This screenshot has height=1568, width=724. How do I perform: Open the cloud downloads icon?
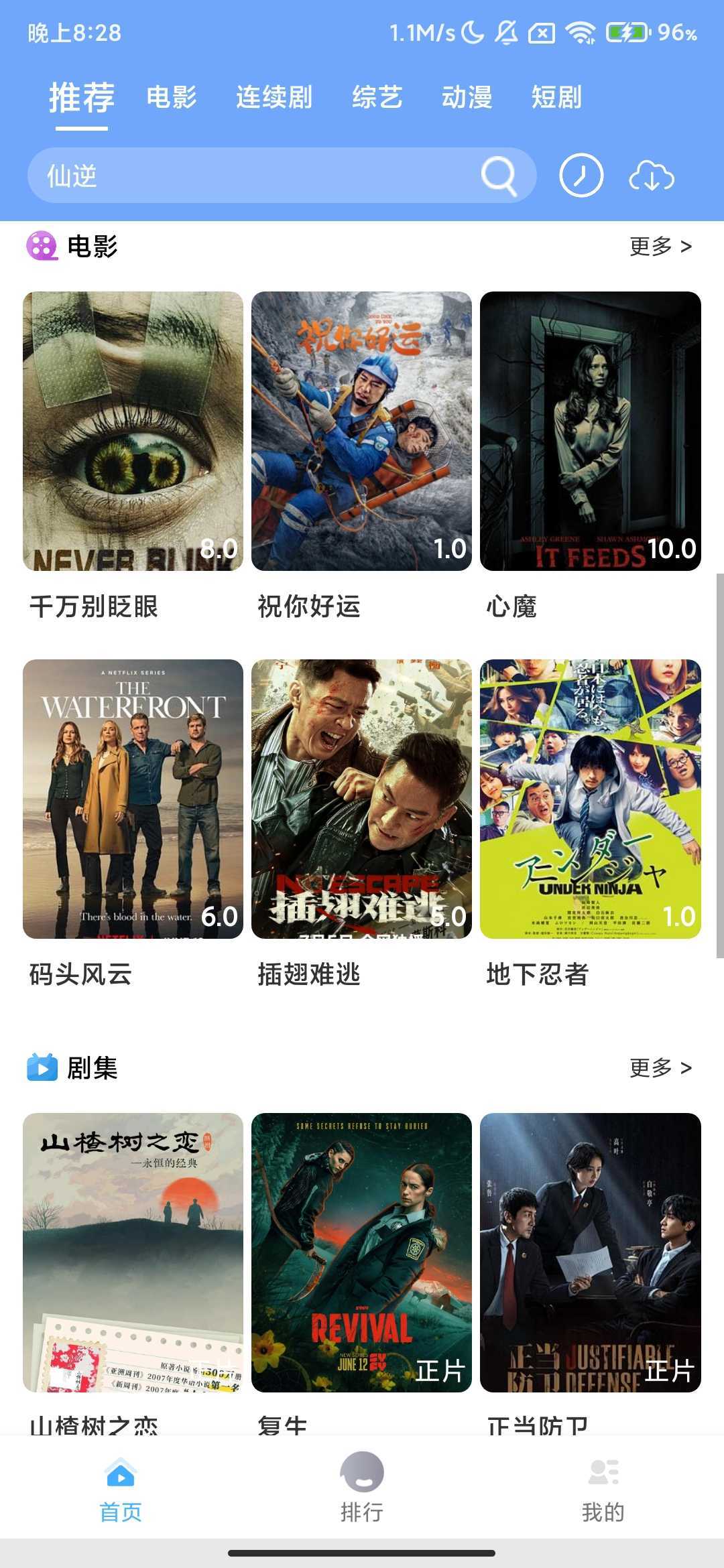pyautogui.click(x=651, y=177)
